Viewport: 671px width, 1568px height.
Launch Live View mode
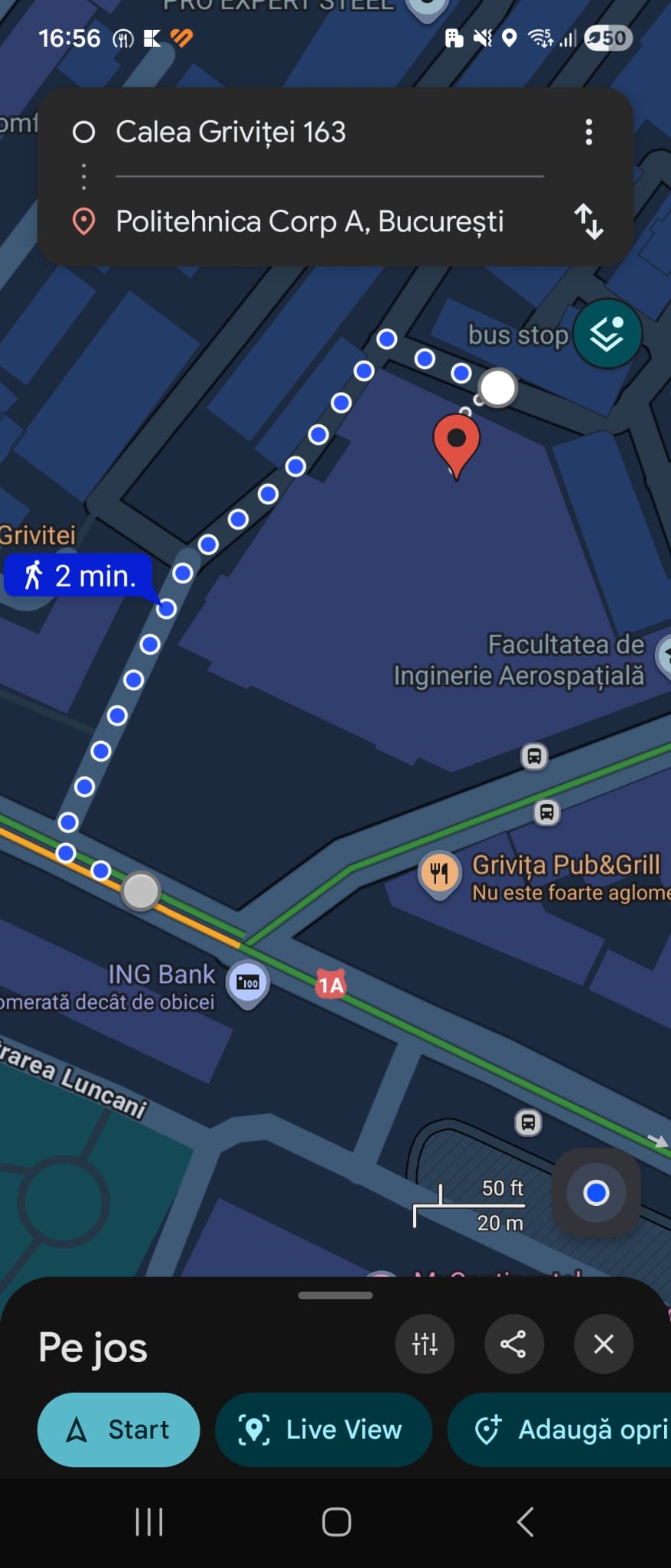click(x=323, y=1429)
